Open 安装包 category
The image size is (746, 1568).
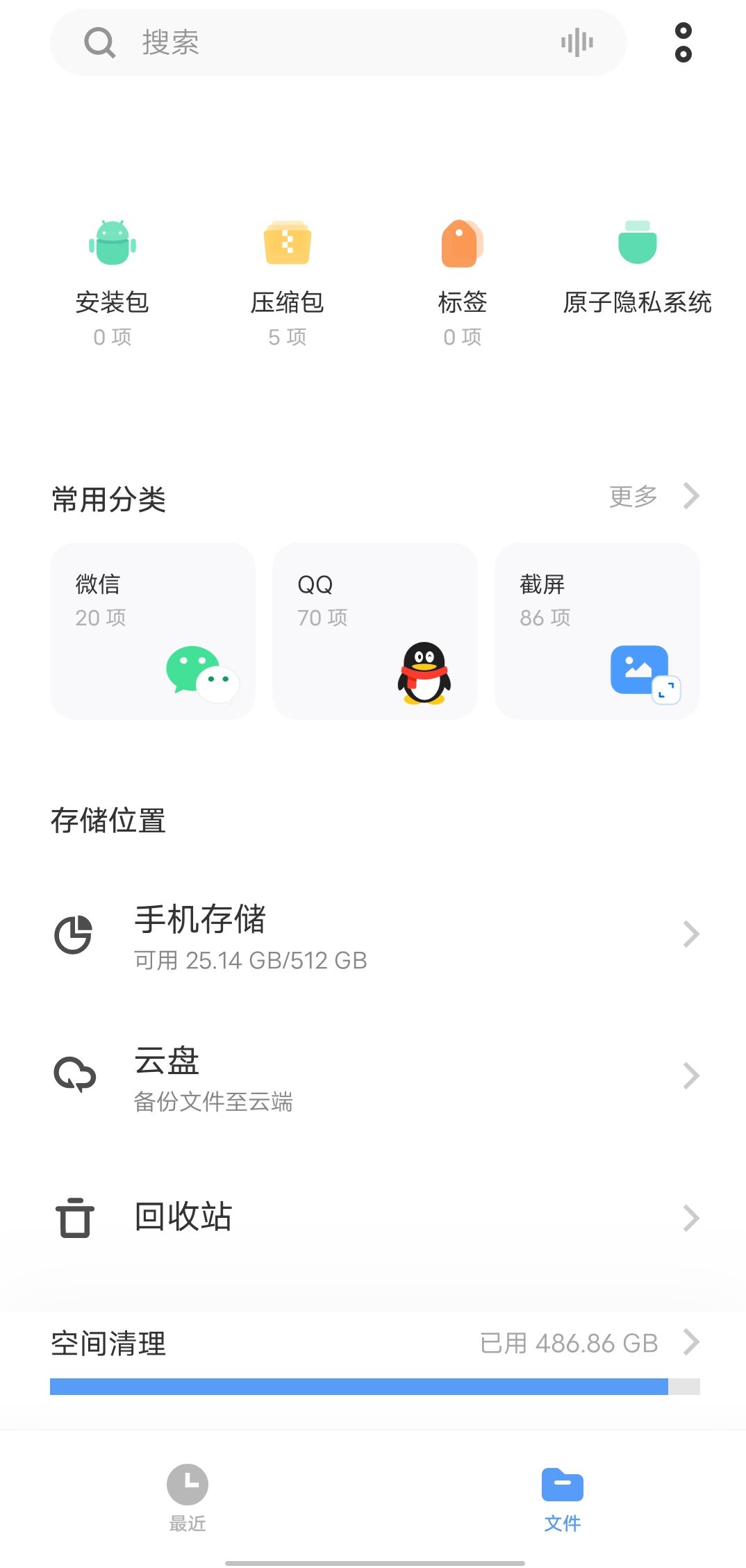(112, 283)
